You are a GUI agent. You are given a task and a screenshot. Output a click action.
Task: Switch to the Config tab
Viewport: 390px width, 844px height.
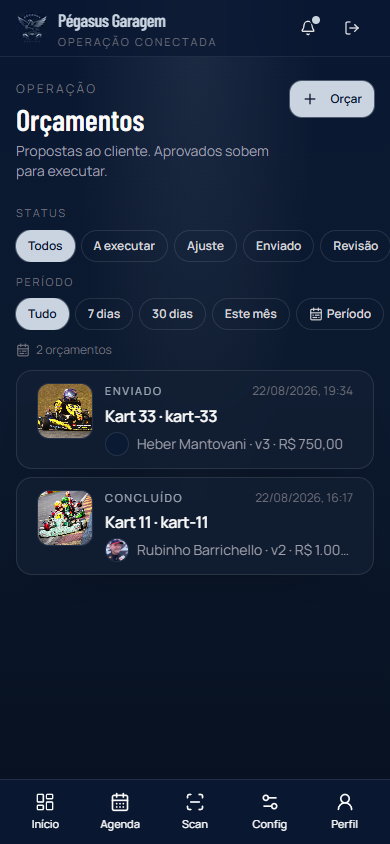point(270,812)
